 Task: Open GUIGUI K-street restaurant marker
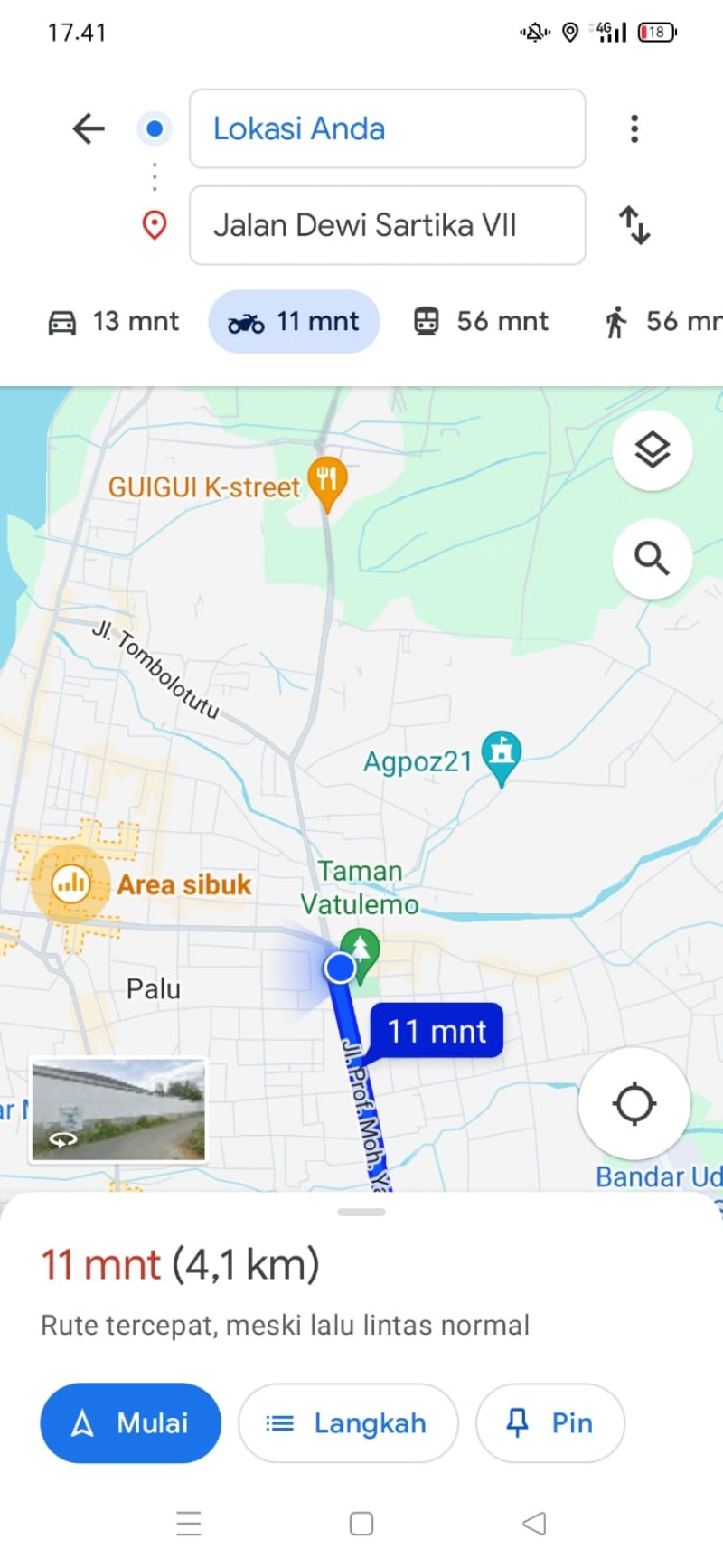327,483
